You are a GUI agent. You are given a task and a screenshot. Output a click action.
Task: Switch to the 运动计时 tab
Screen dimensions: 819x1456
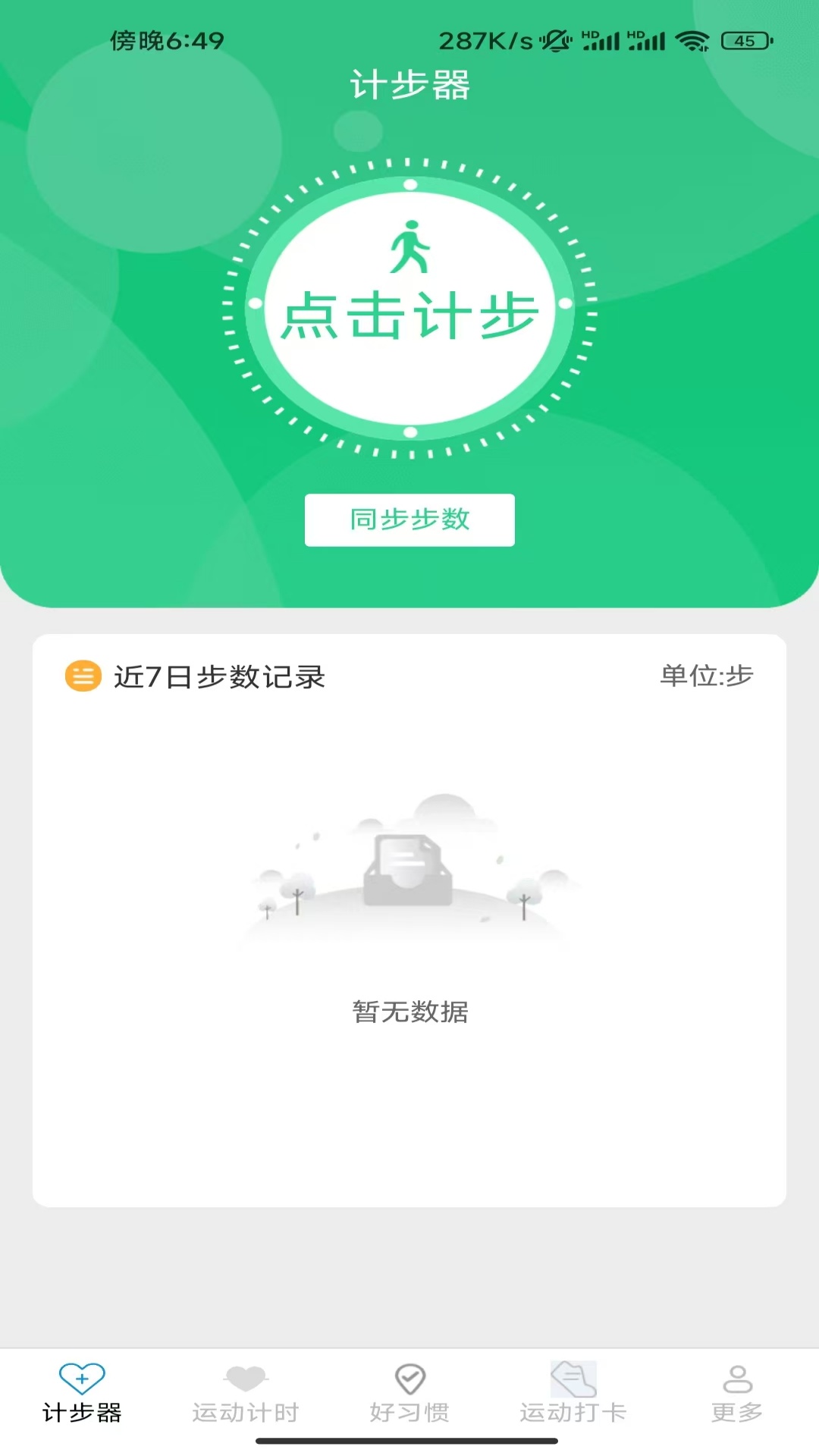coord(246,1394)
